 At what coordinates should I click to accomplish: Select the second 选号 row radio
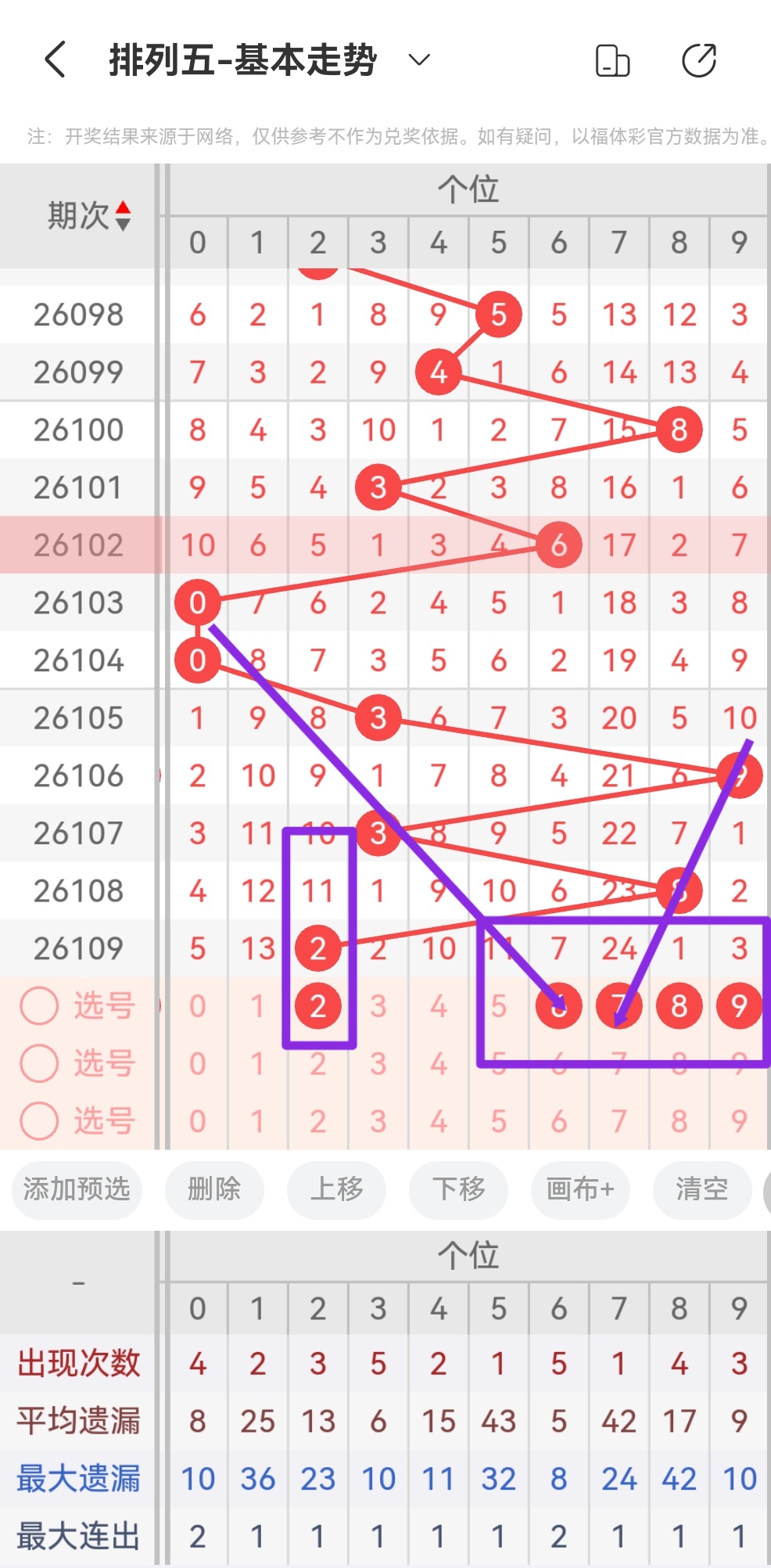[x=39, y=1063]
